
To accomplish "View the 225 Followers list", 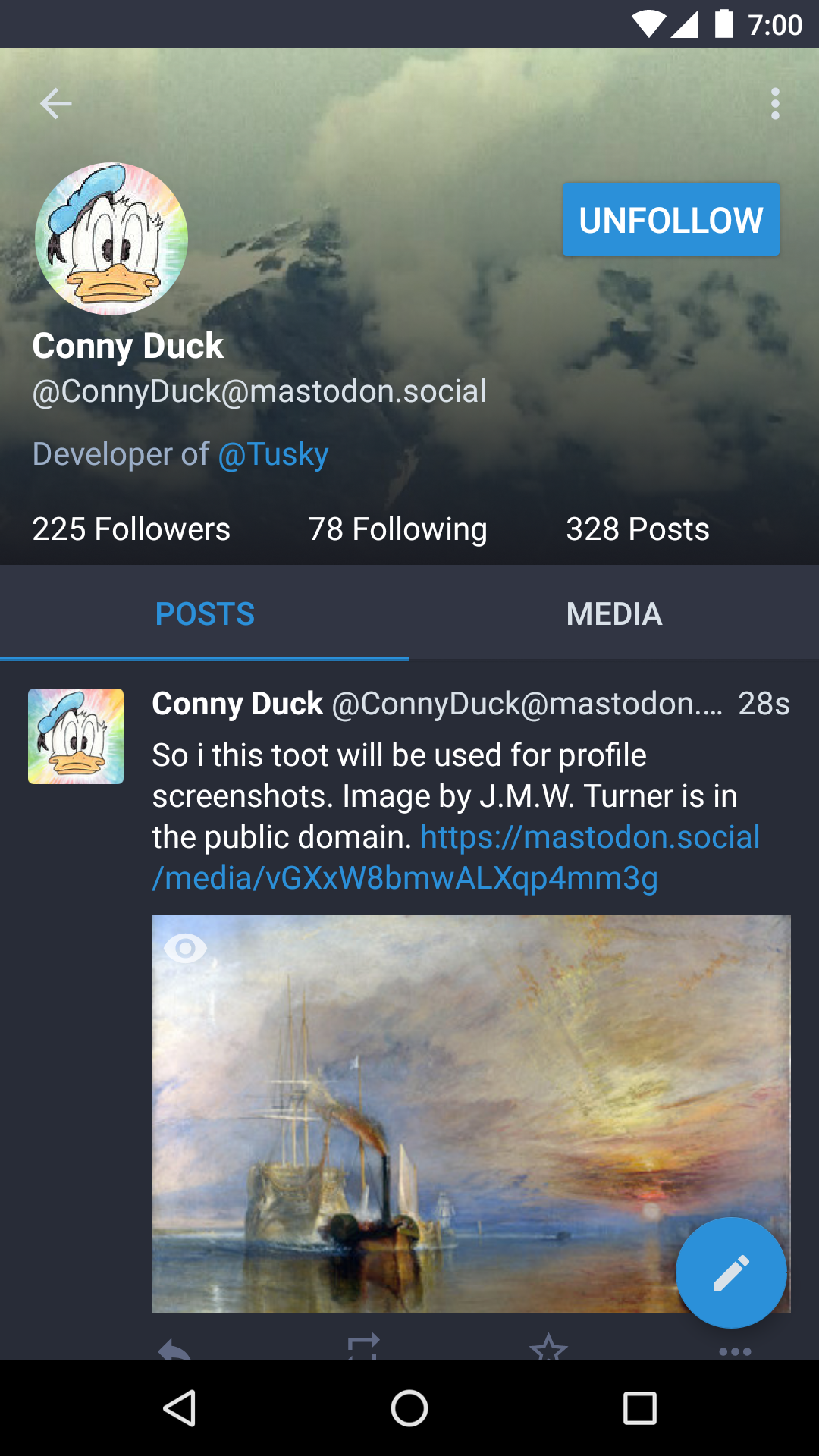I will pyautogui.click(x=132, y=529).
